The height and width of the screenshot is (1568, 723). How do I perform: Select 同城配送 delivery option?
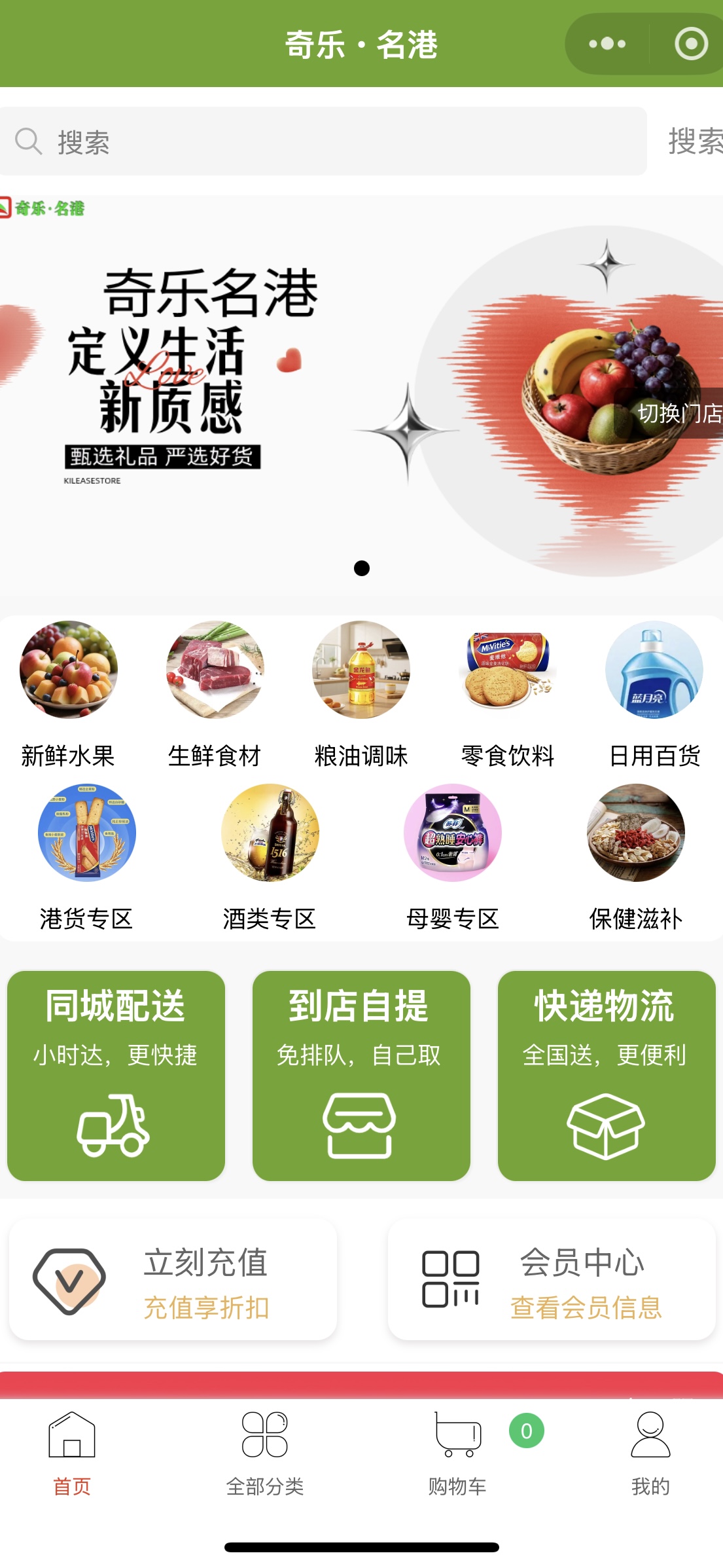pos(116,1075)
